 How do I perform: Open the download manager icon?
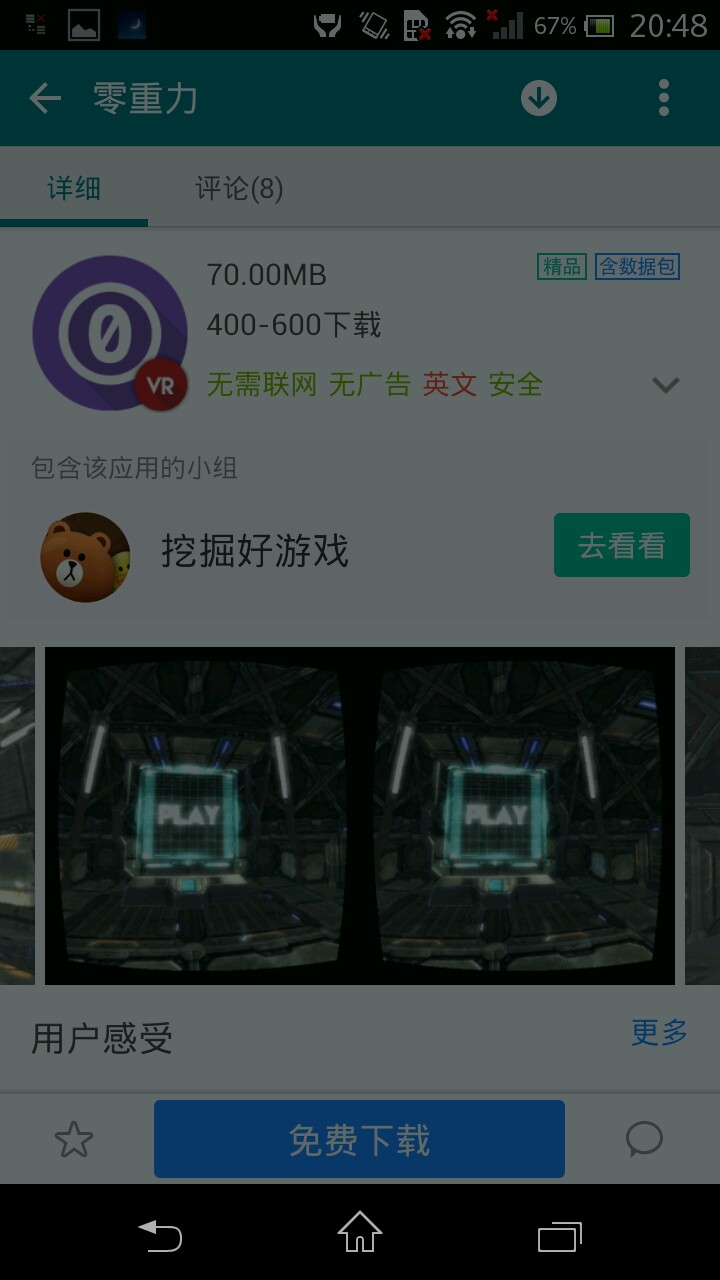538,98
